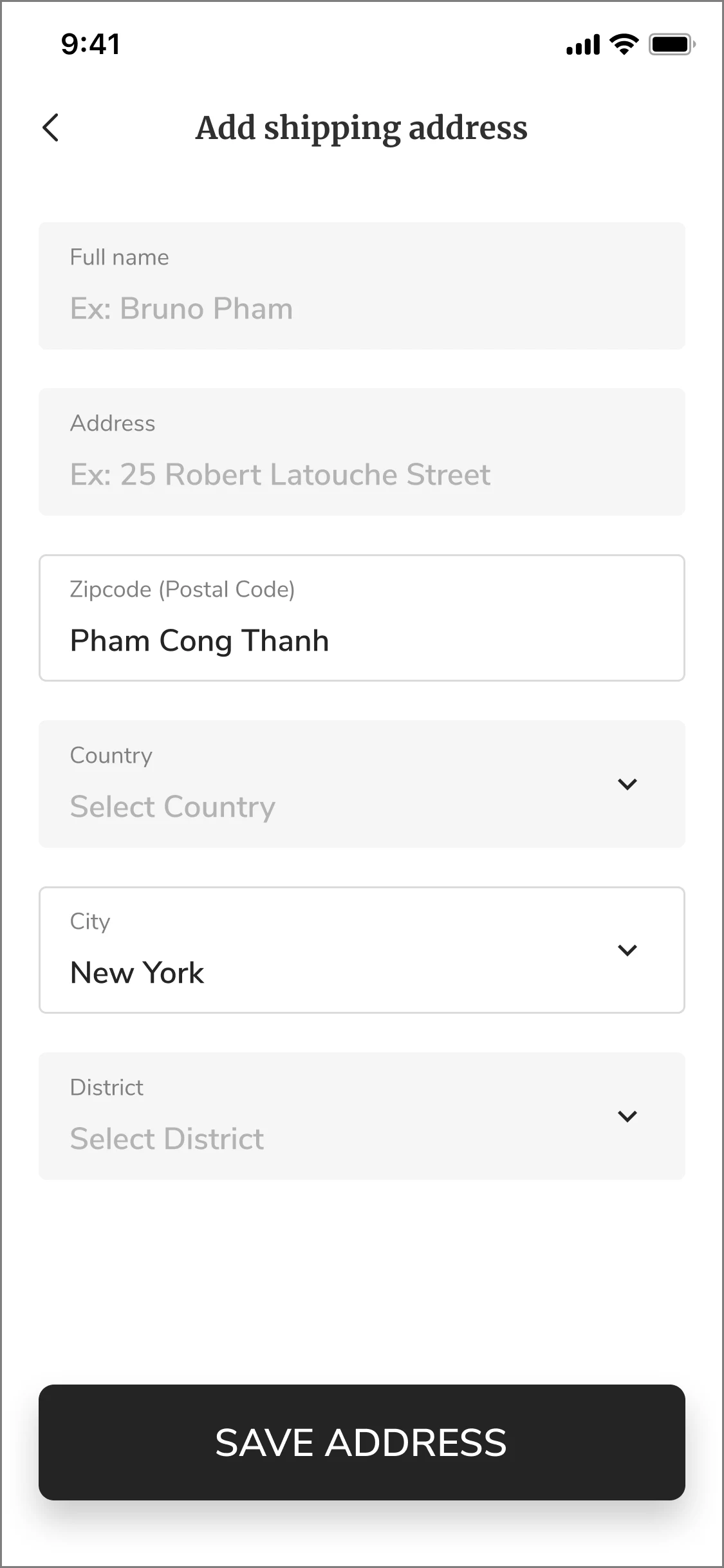This screenshot has height=1568, width=724.
Task: Change the City dropdown from New York
Action: click(x=362, y=950)
